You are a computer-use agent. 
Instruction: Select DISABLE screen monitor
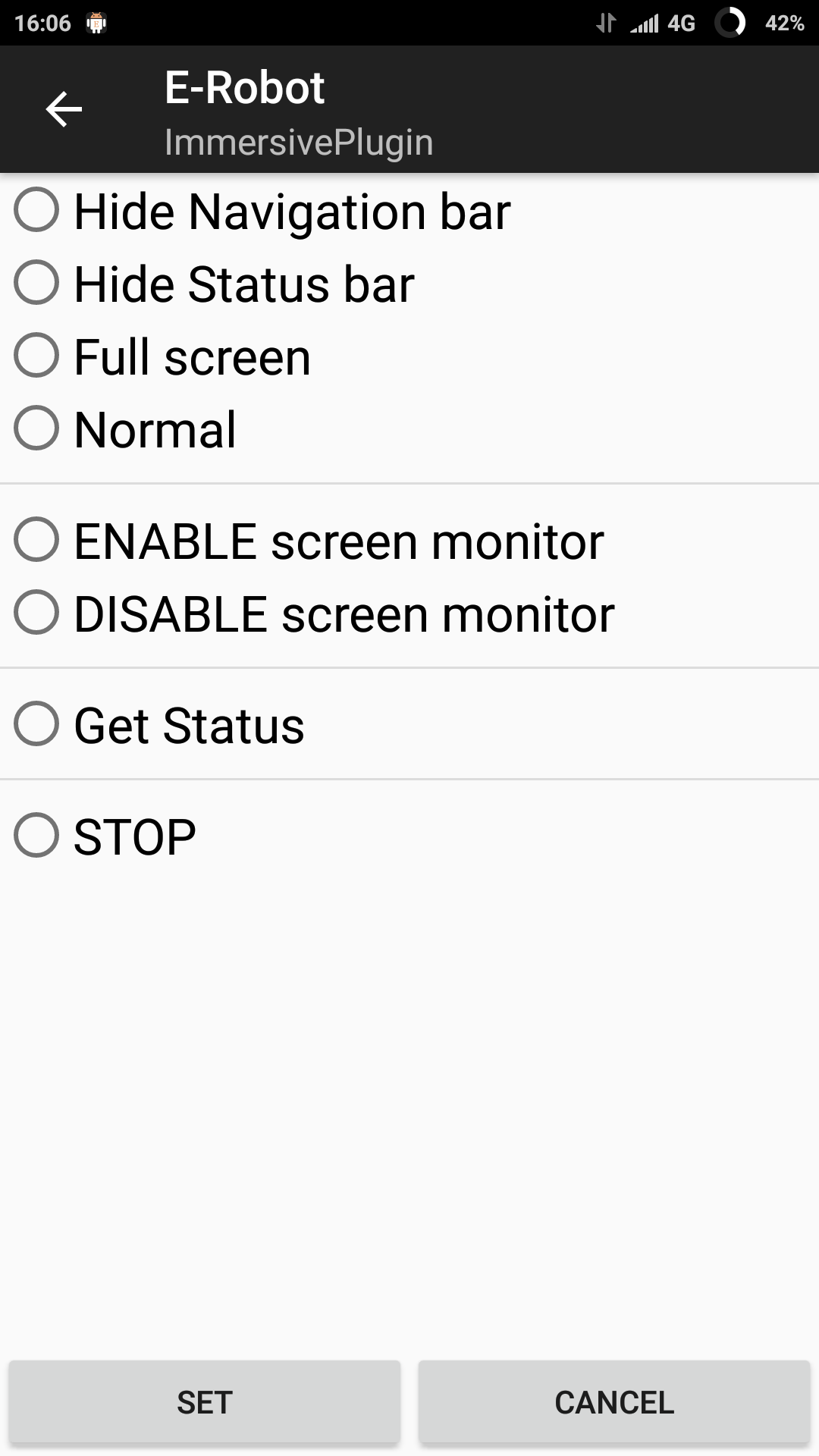[315, 613]
